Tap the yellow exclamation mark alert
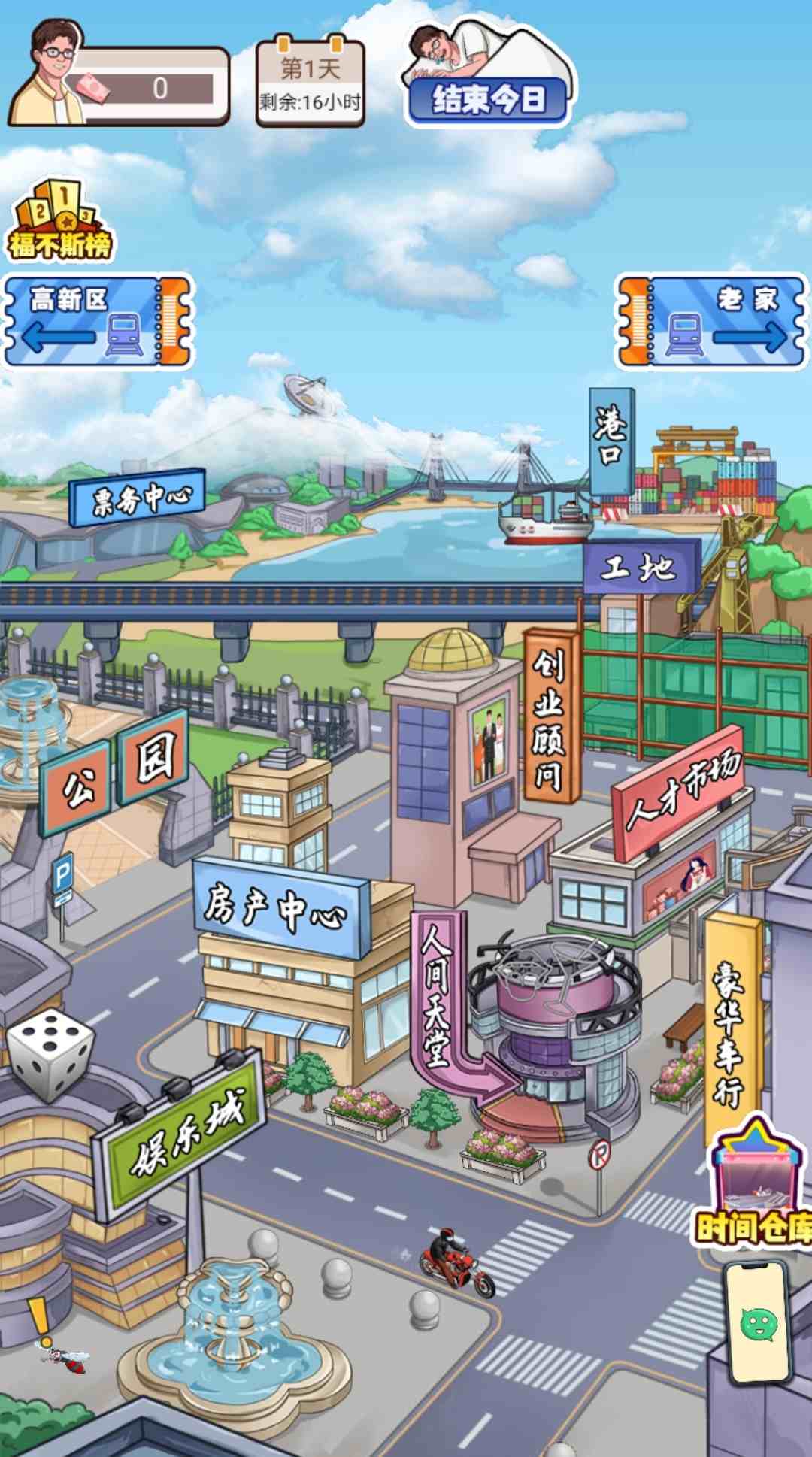The height and width of the screenshot is (1457, 812). click(40, 1321)
